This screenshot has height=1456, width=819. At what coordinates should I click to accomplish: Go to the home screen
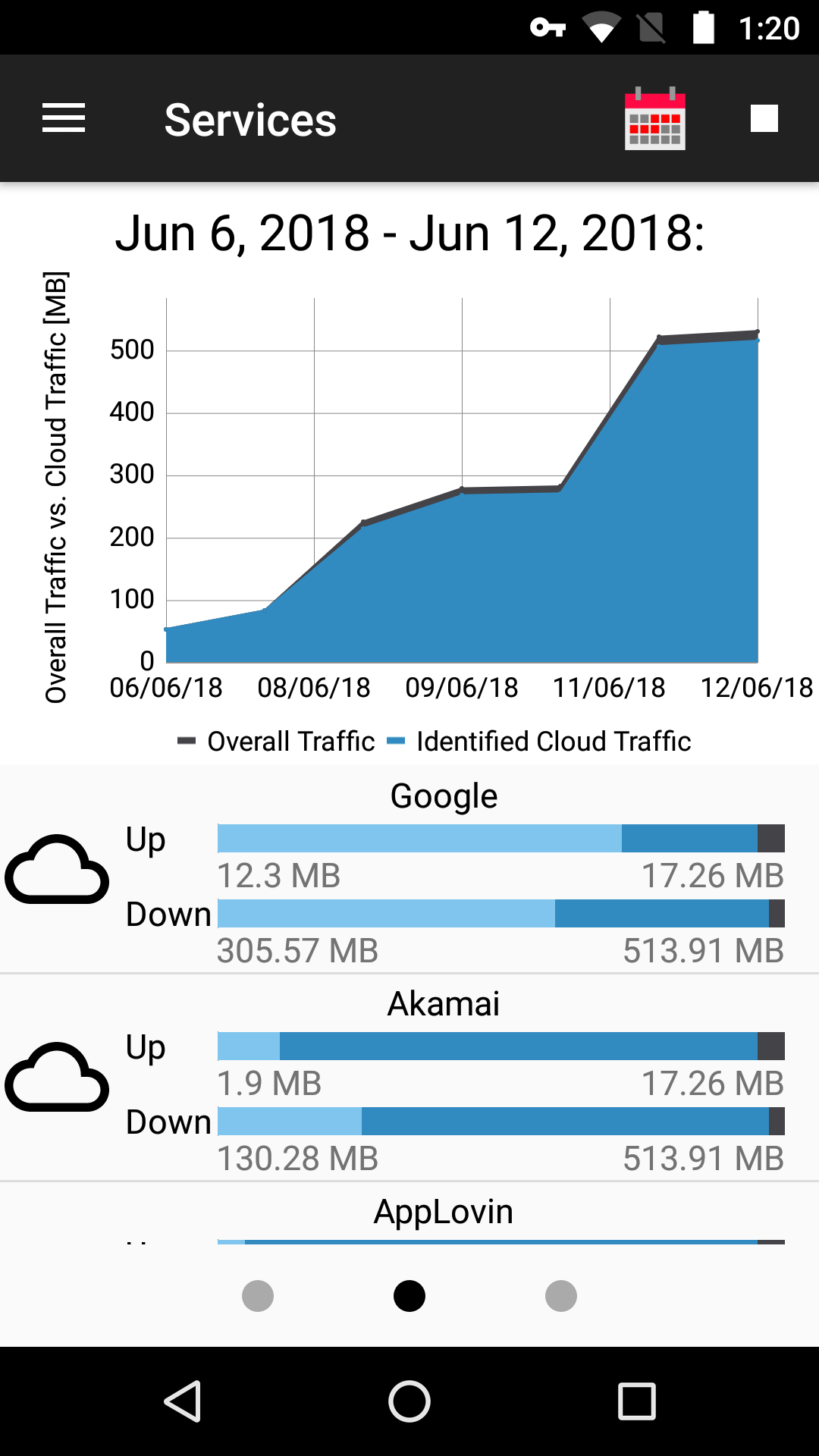coord(409,1401)
